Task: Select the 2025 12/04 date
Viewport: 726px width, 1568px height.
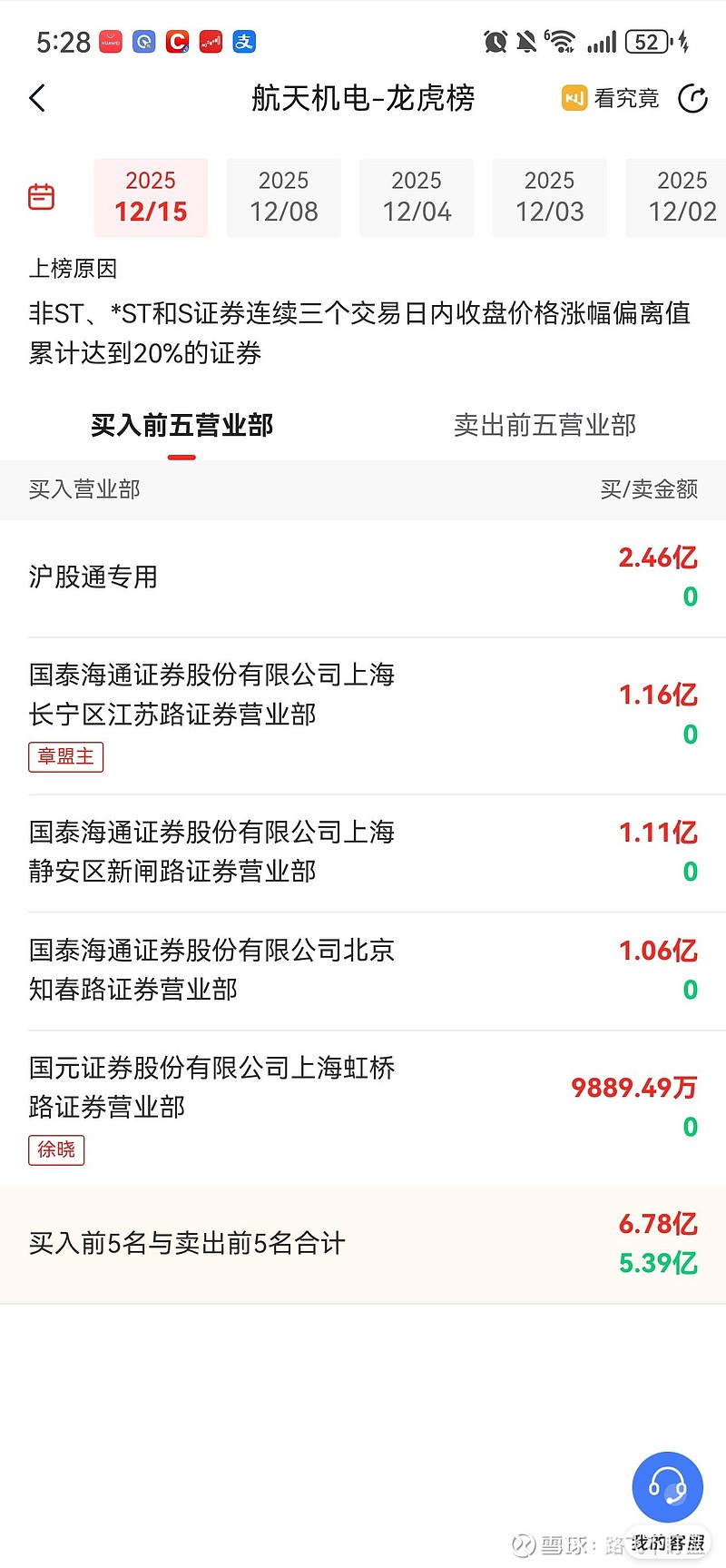Action: coord(417,197)
